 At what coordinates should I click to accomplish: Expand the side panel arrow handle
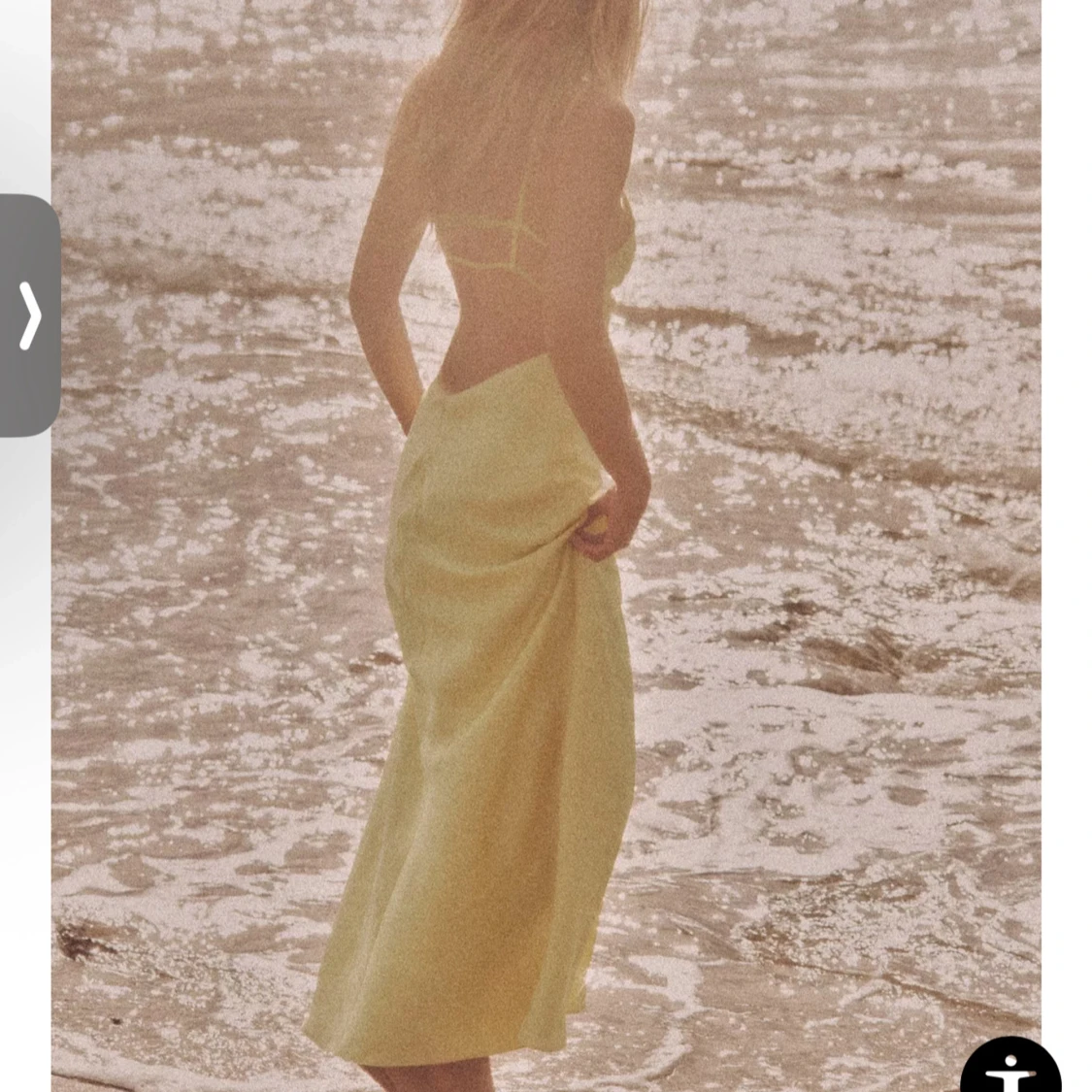coord(30,315)
